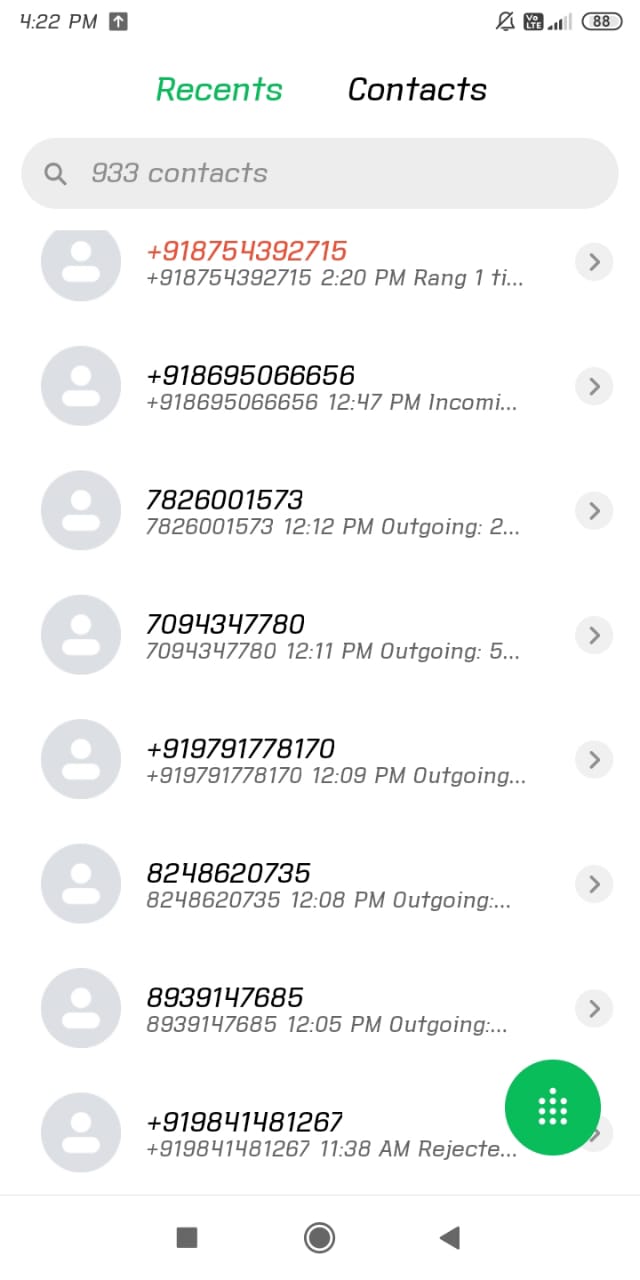
Task: See call history chevron for +919791778170
Action: click(594, 760)
